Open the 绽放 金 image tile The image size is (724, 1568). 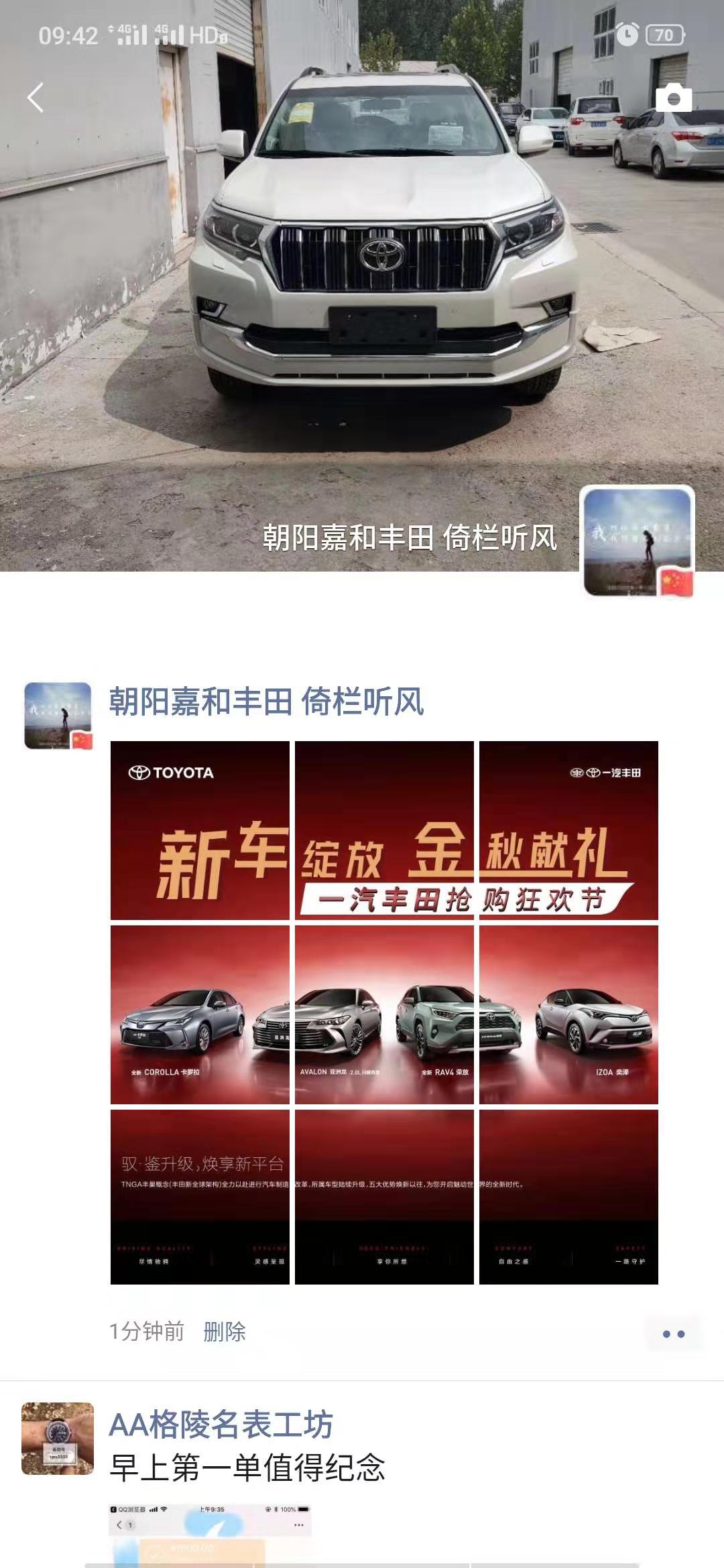tap(384, 830)
